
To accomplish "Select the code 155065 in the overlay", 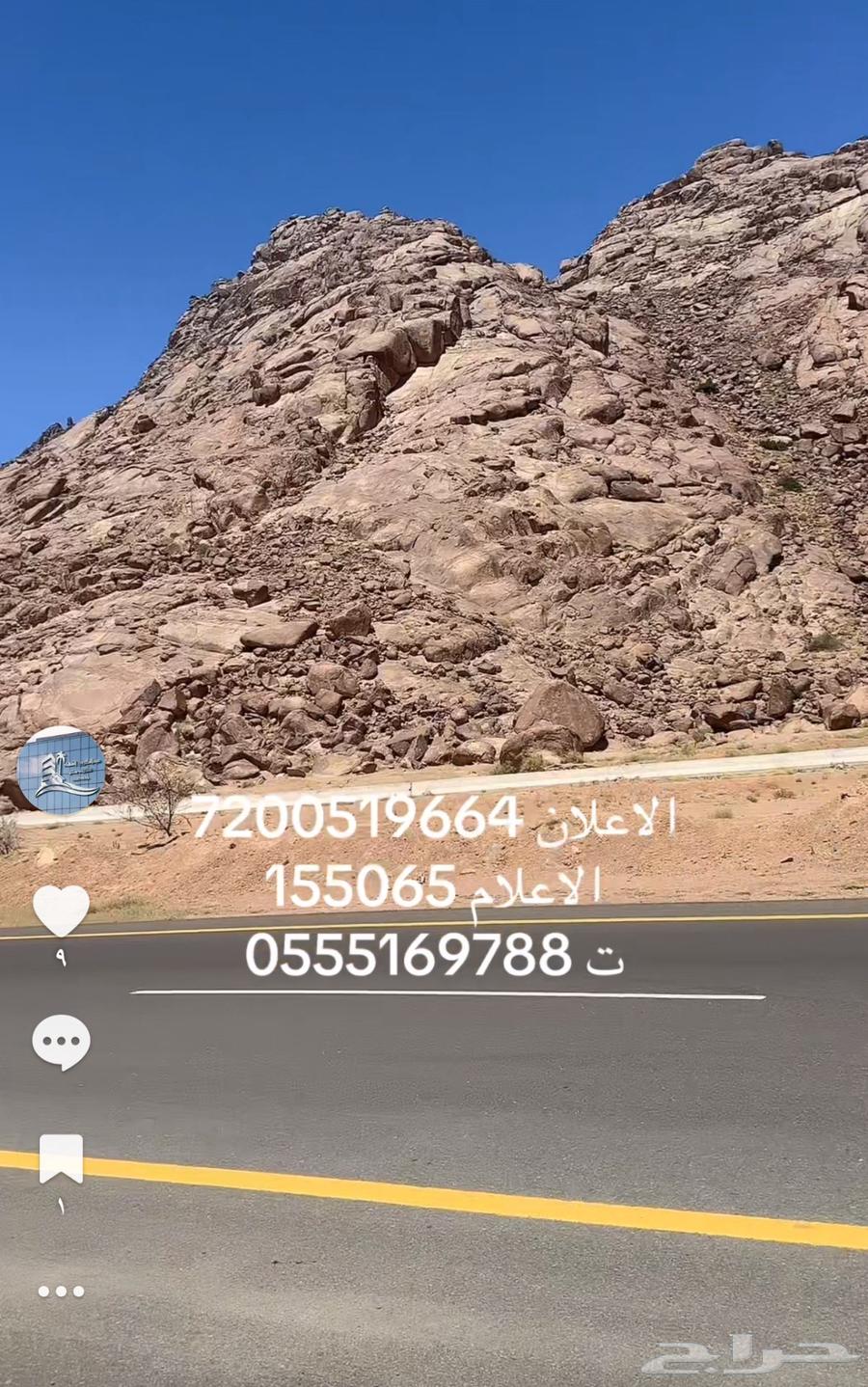I will pyautogui.click(x=362, y=888).
